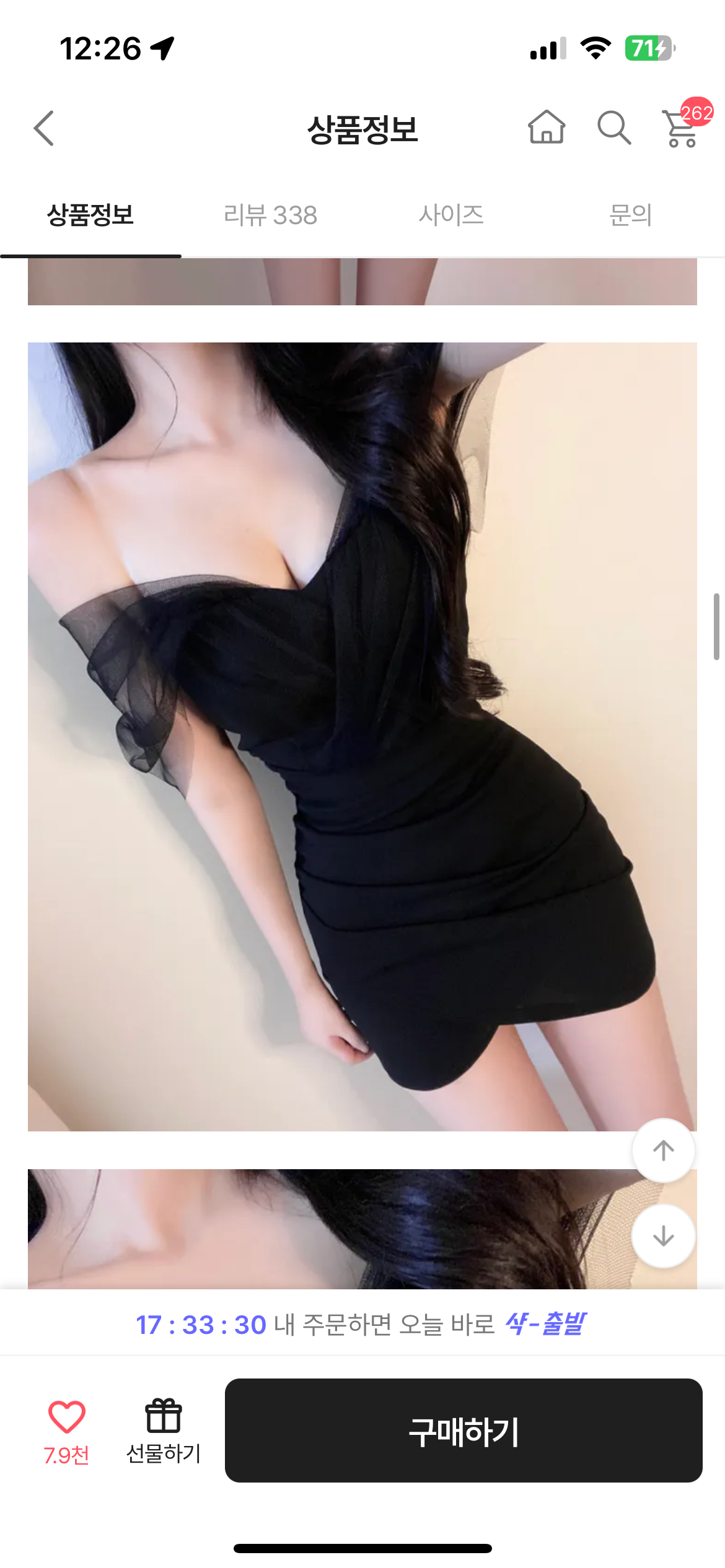Open search from the header
725x1568 pixels.
pos(613,128)
